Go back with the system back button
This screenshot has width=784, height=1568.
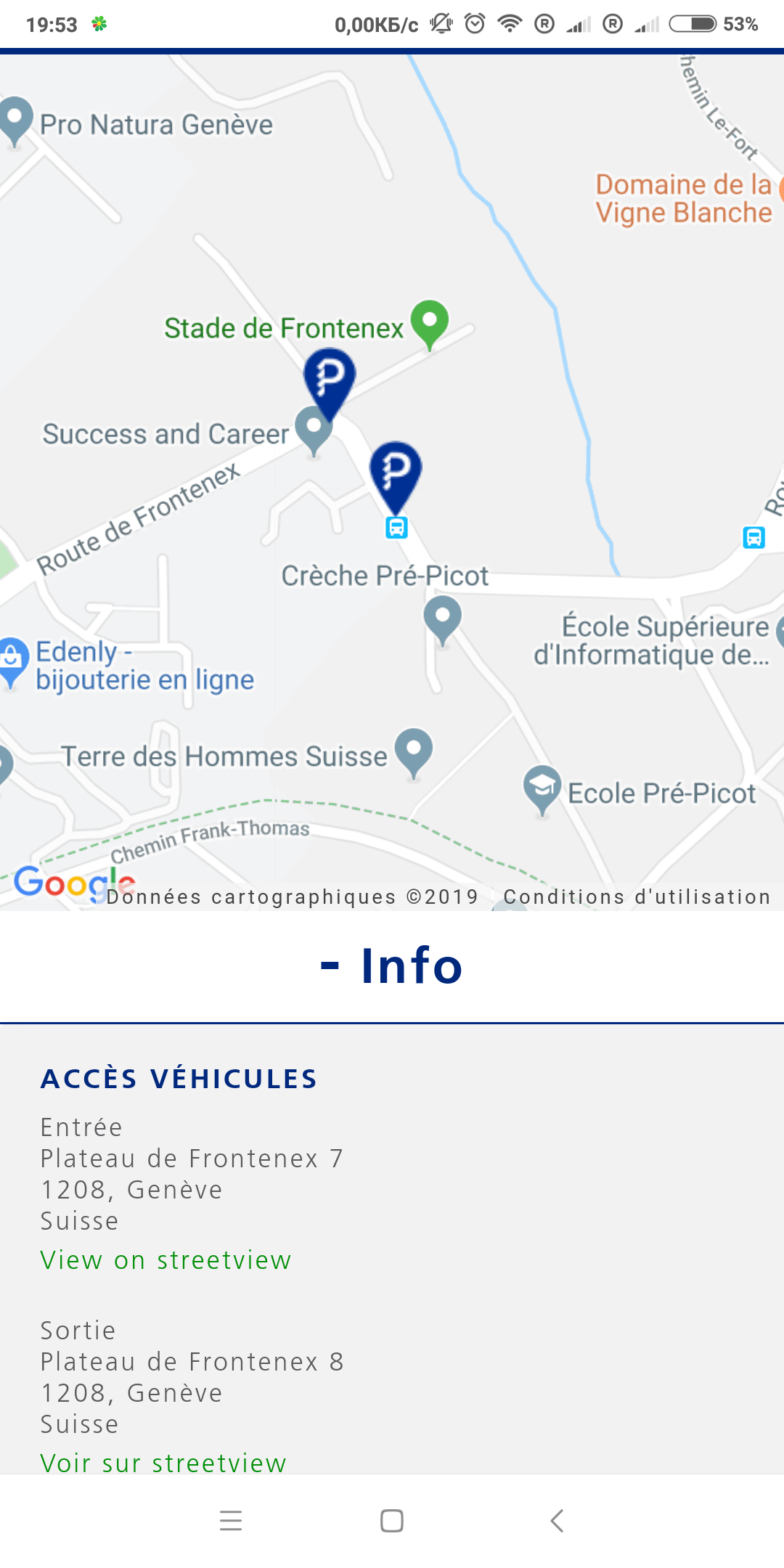pos(557,1521)
